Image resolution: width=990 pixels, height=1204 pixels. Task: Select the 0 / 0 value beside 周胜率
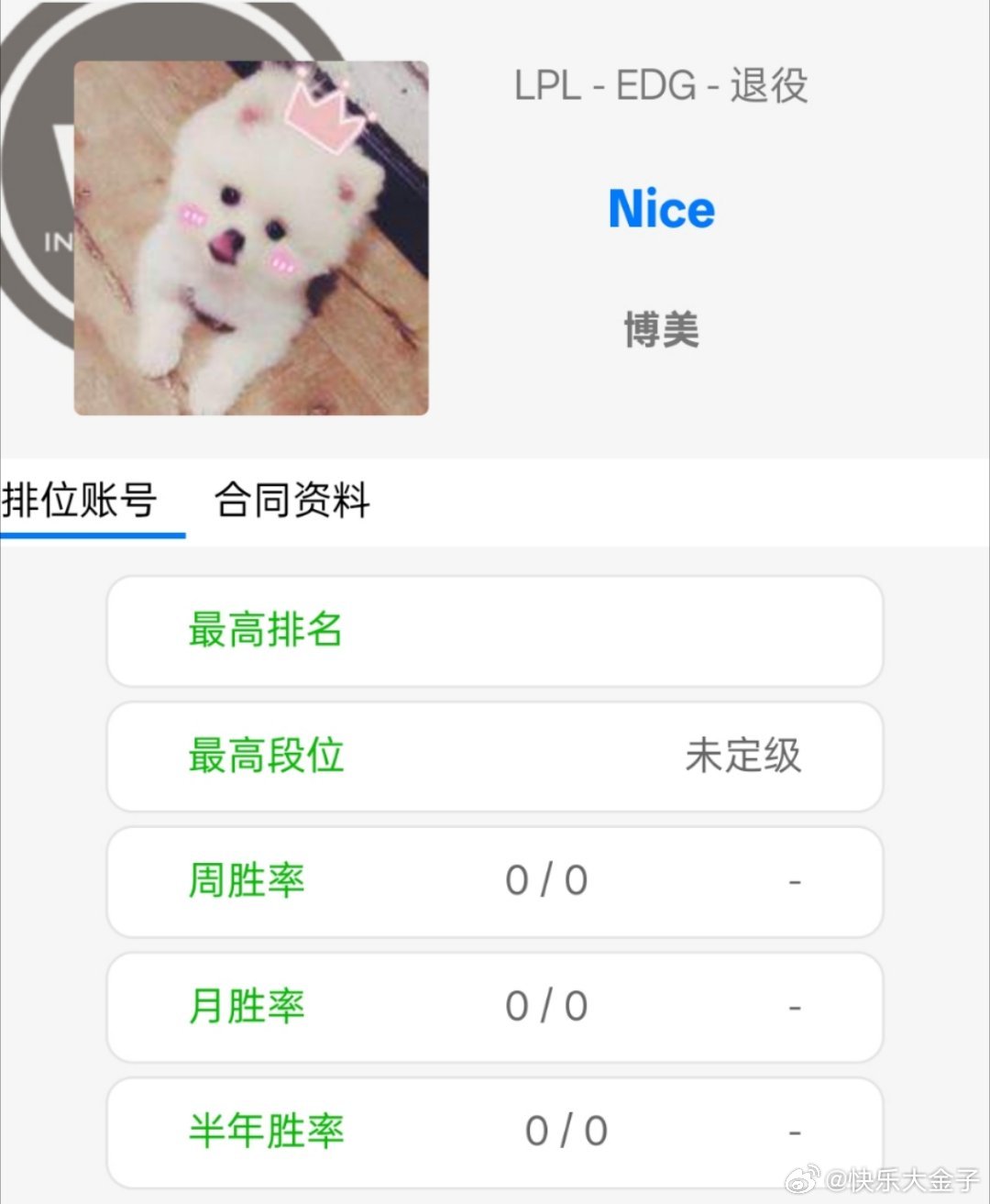tap(544, 880)
